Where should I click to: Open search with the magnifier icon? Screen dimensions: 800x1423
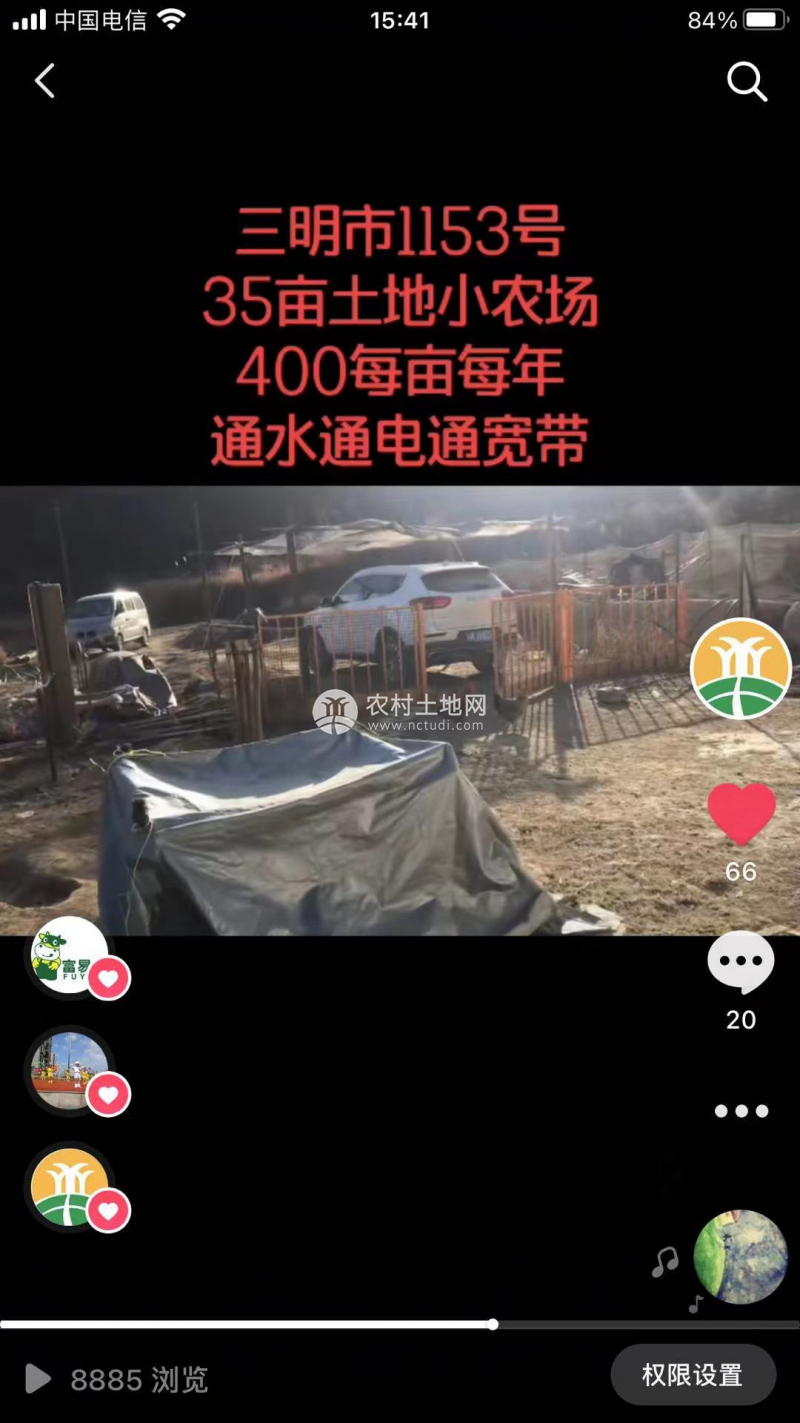coord(746,82)
